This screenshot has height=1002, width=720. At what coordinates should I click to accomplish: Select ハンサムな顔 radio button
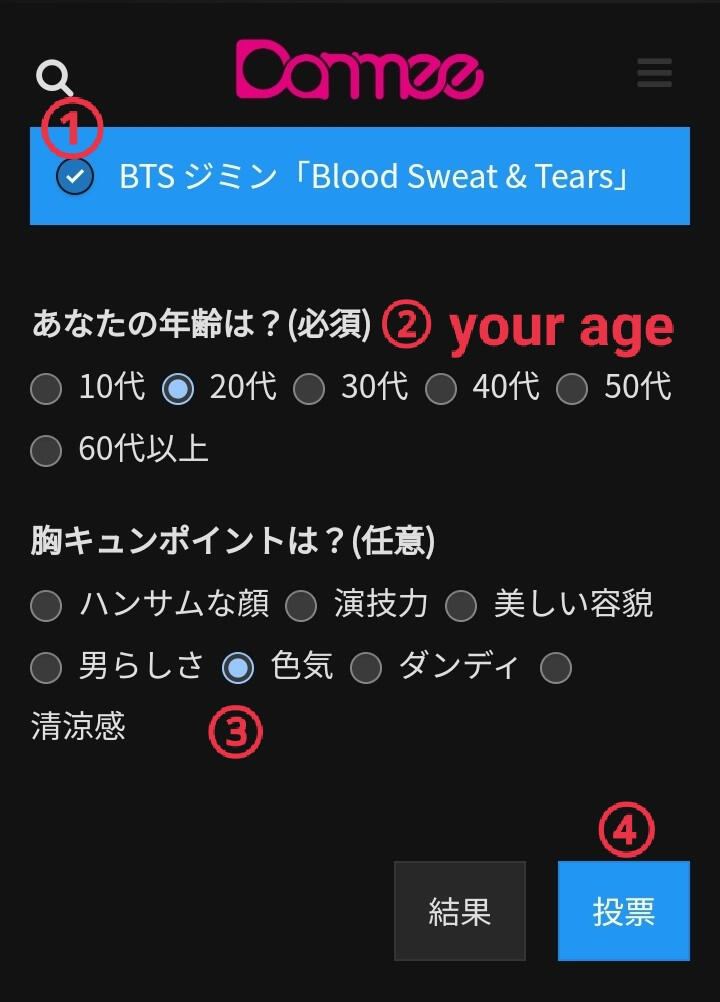[46, 605]
